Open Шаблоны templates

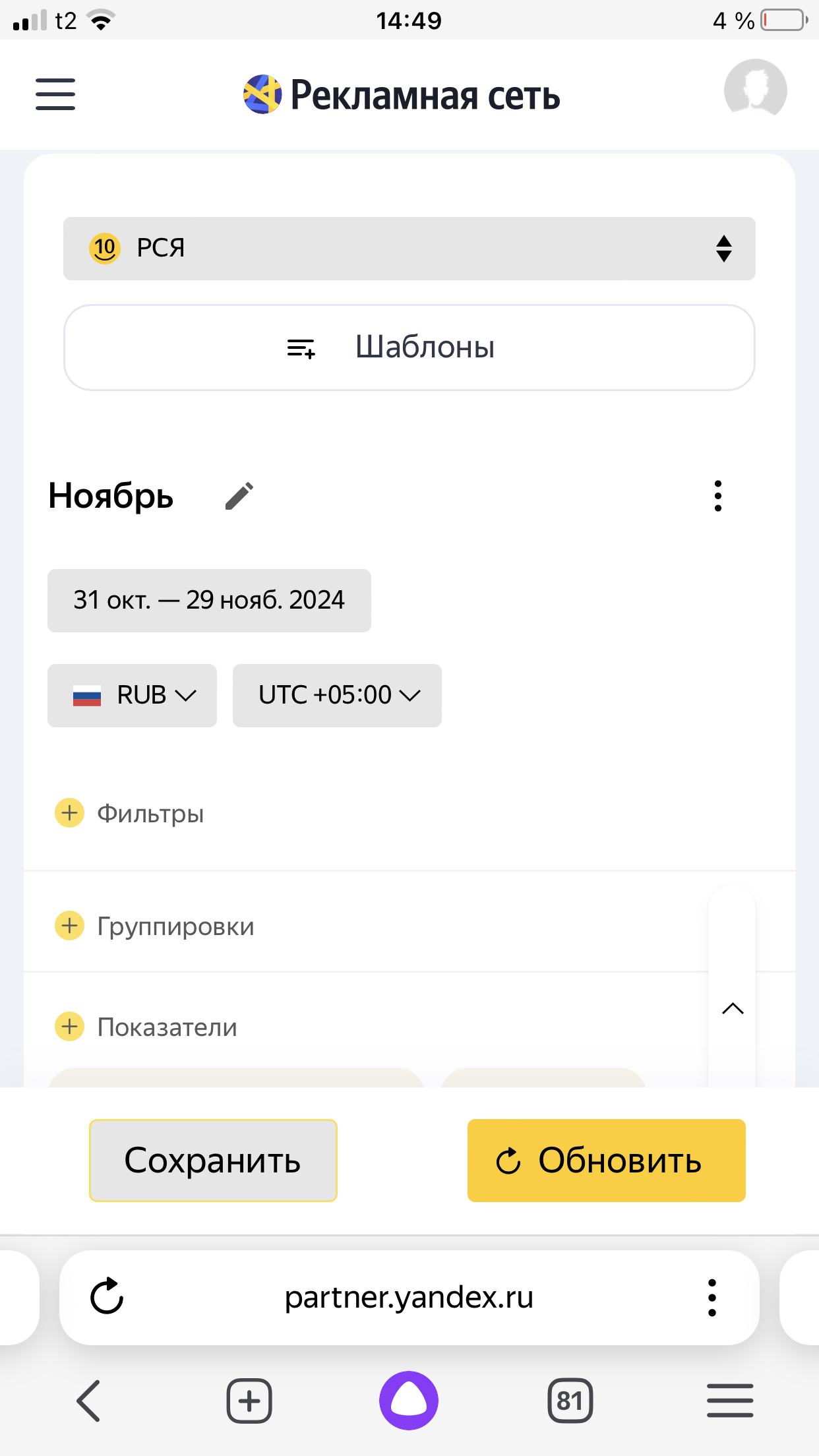pyautogui.click(x=409, y=348)
